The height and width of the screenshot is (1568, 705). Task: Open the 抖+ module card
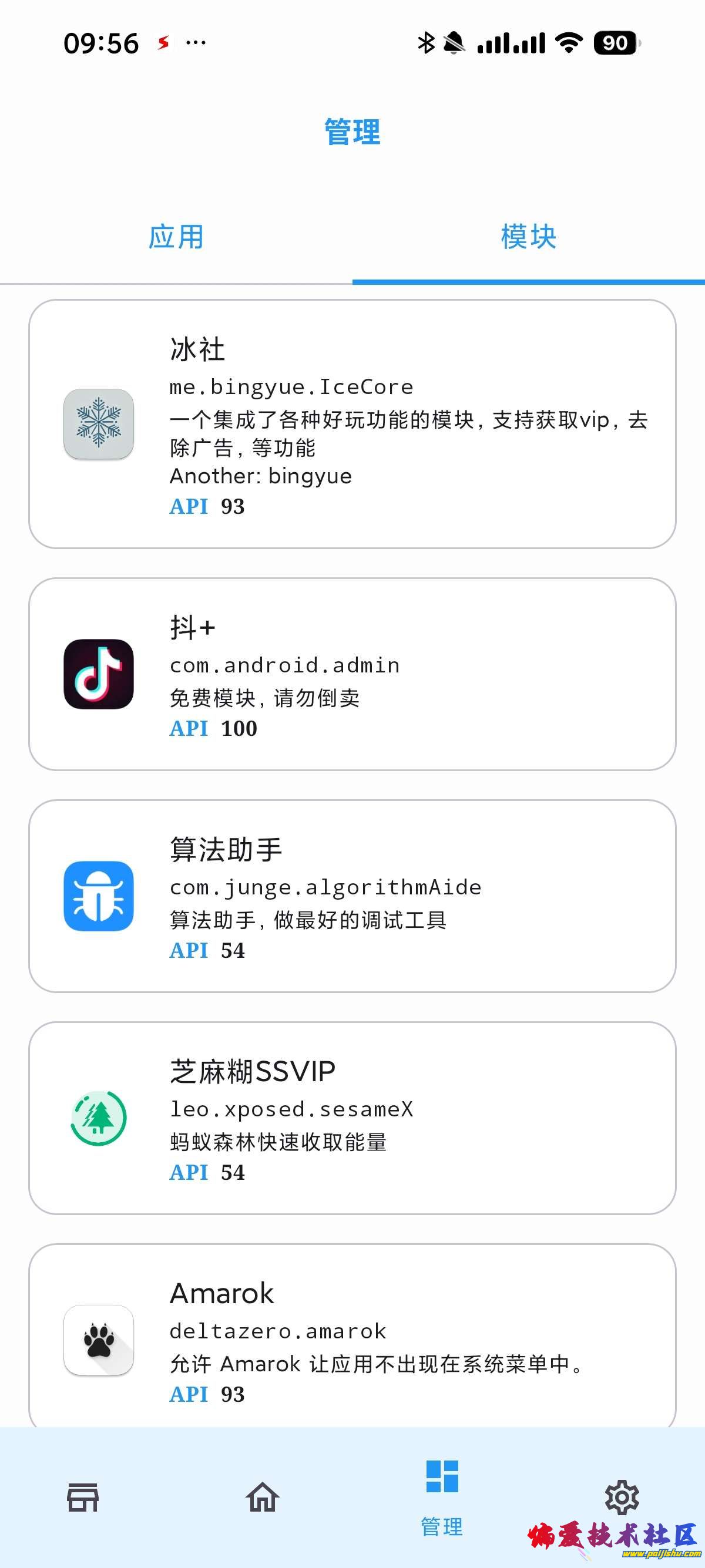coord(352,674)
